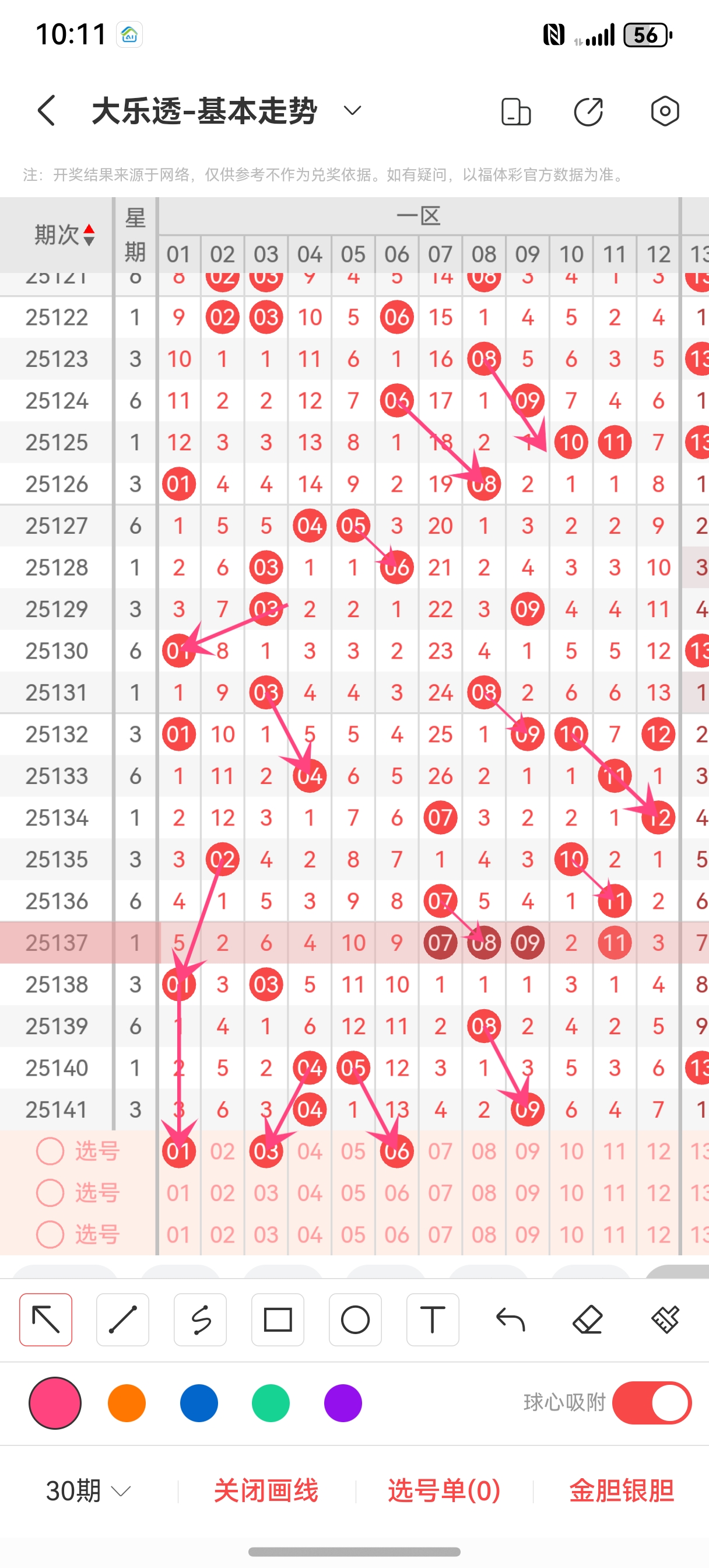This screenshot has height=1568, width=709.
Task: Activate the eraser tool
Action: tap(587, 1319)
